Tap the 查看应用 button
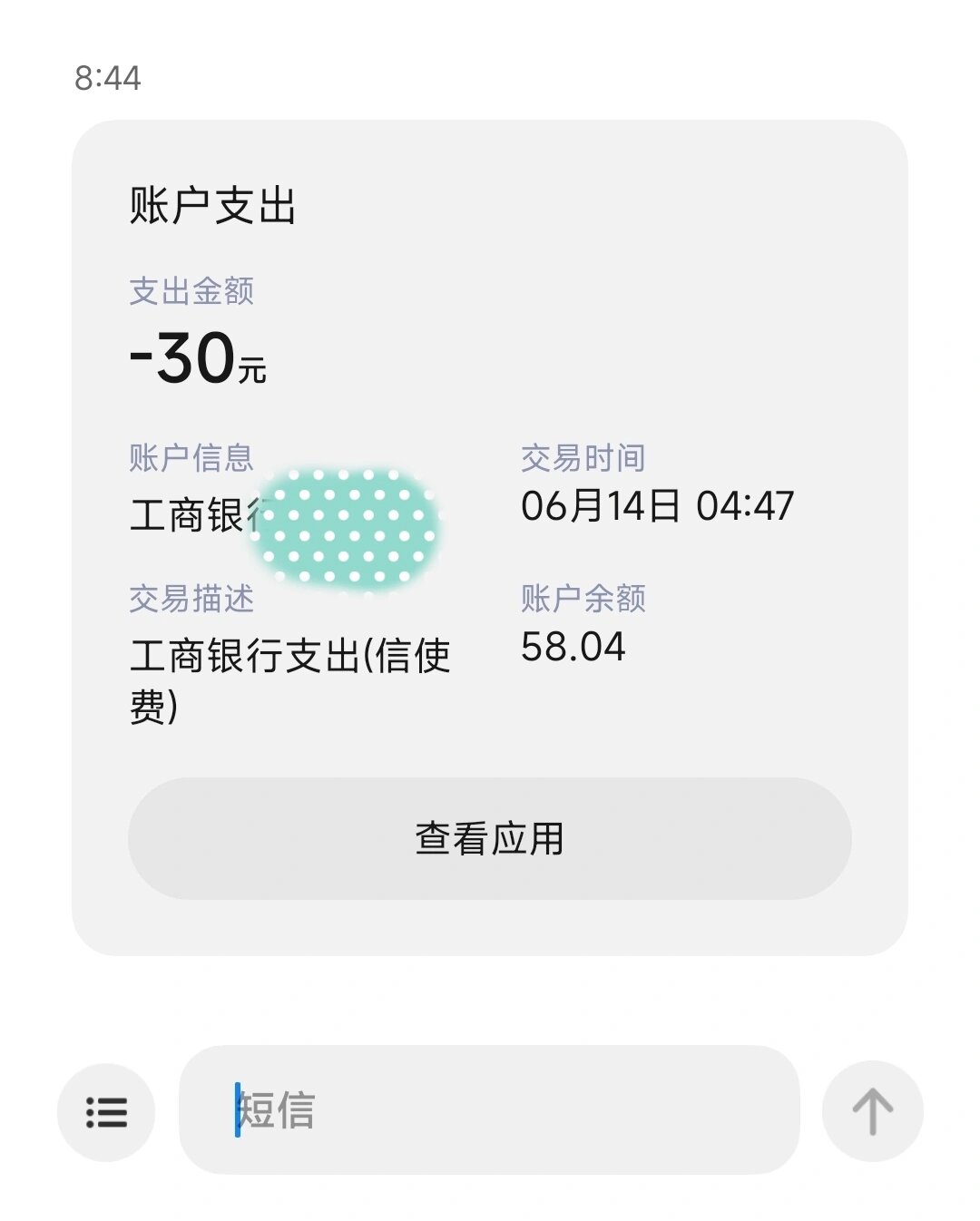This screenshot has height=1221, width=980. [490, 839]
